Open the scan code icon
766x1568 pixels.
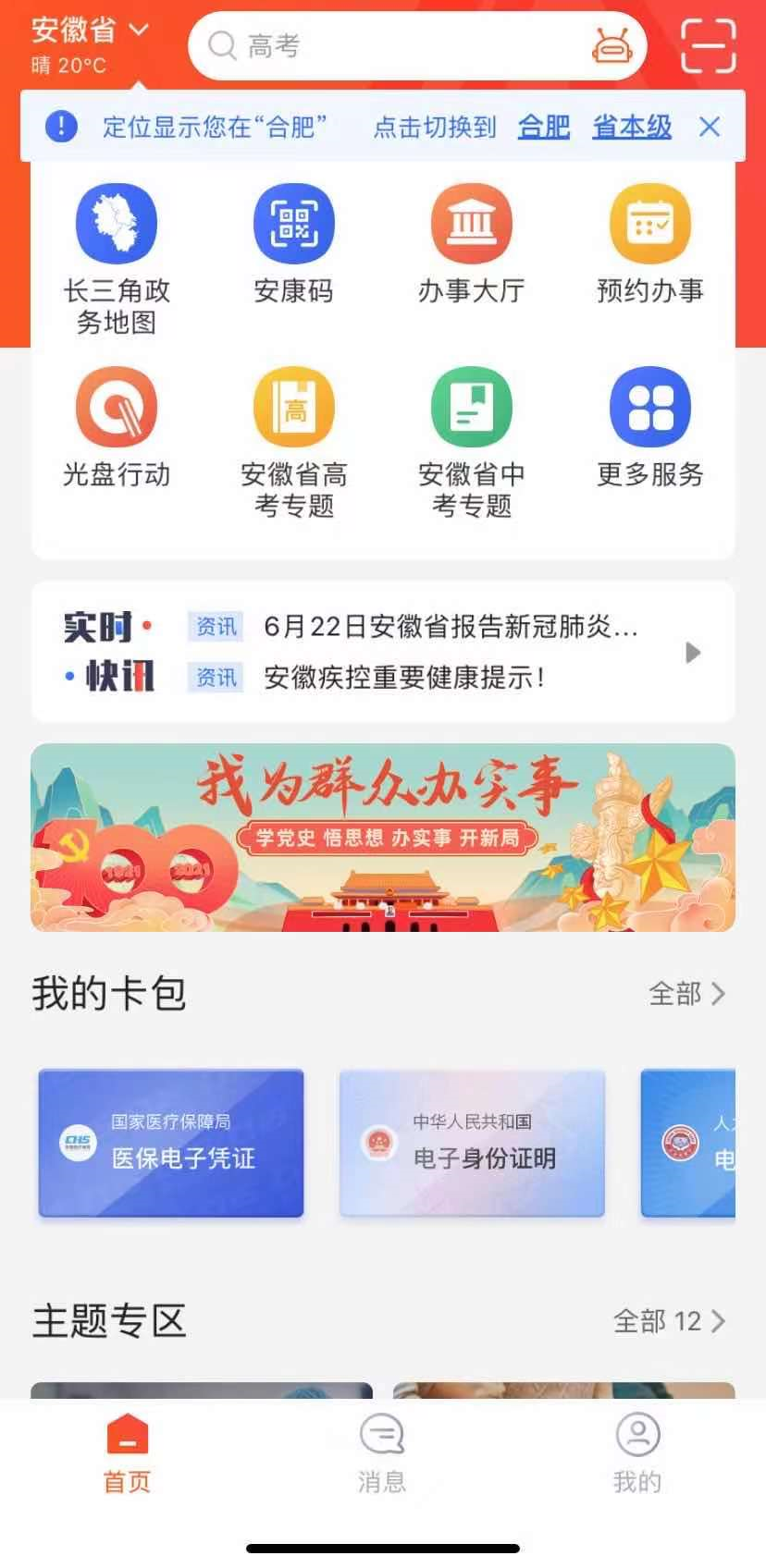(x=708, y=45)
